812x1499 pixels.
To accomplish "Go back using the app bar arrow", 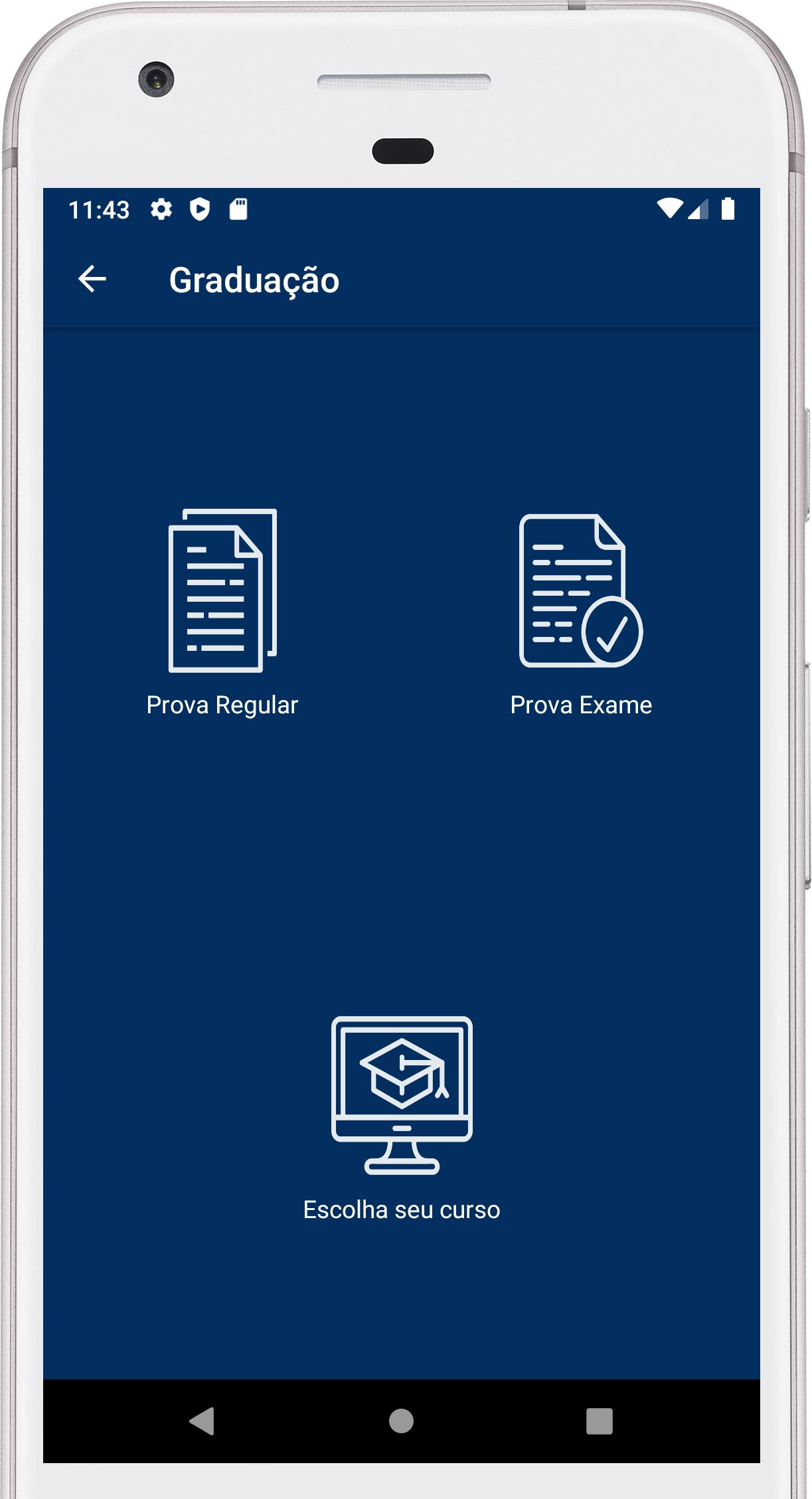I will click(92, 279).
